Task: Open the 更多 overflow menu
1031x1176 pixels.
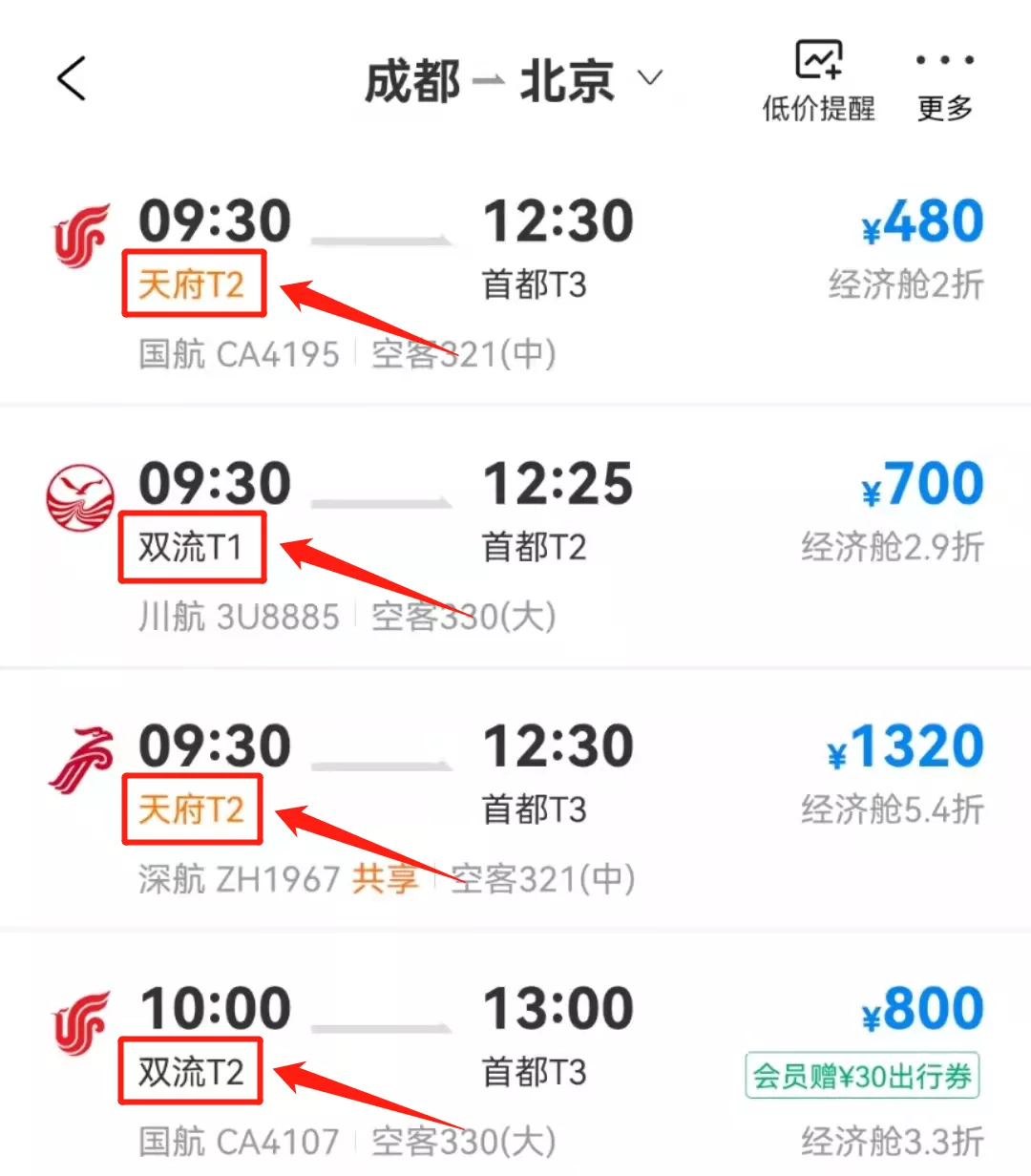Action: pyautogui.click(x=944, y=82)
